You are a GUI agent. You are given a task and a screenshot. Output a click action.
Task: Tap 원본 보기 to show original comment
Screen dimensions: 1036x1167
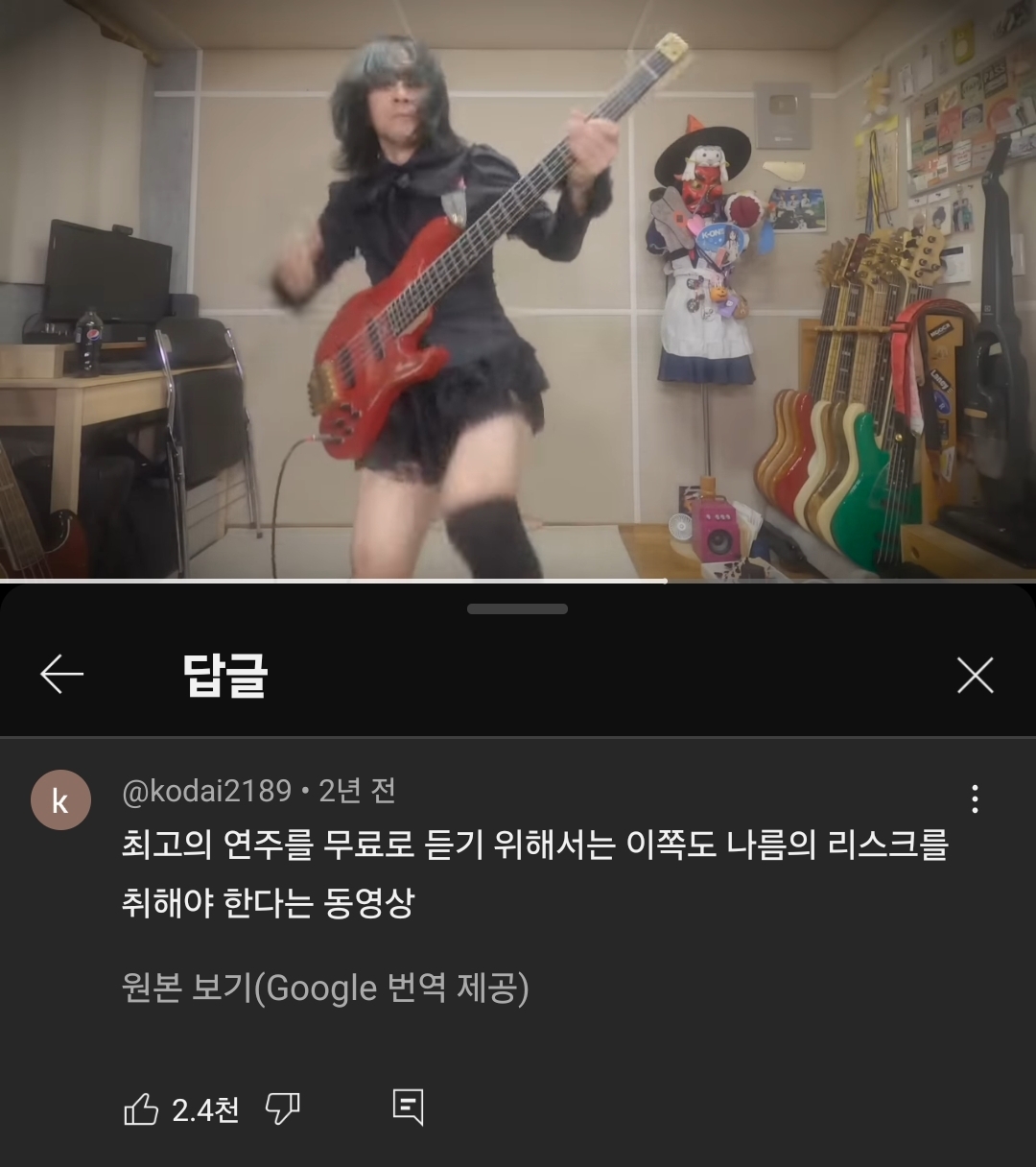325,987
